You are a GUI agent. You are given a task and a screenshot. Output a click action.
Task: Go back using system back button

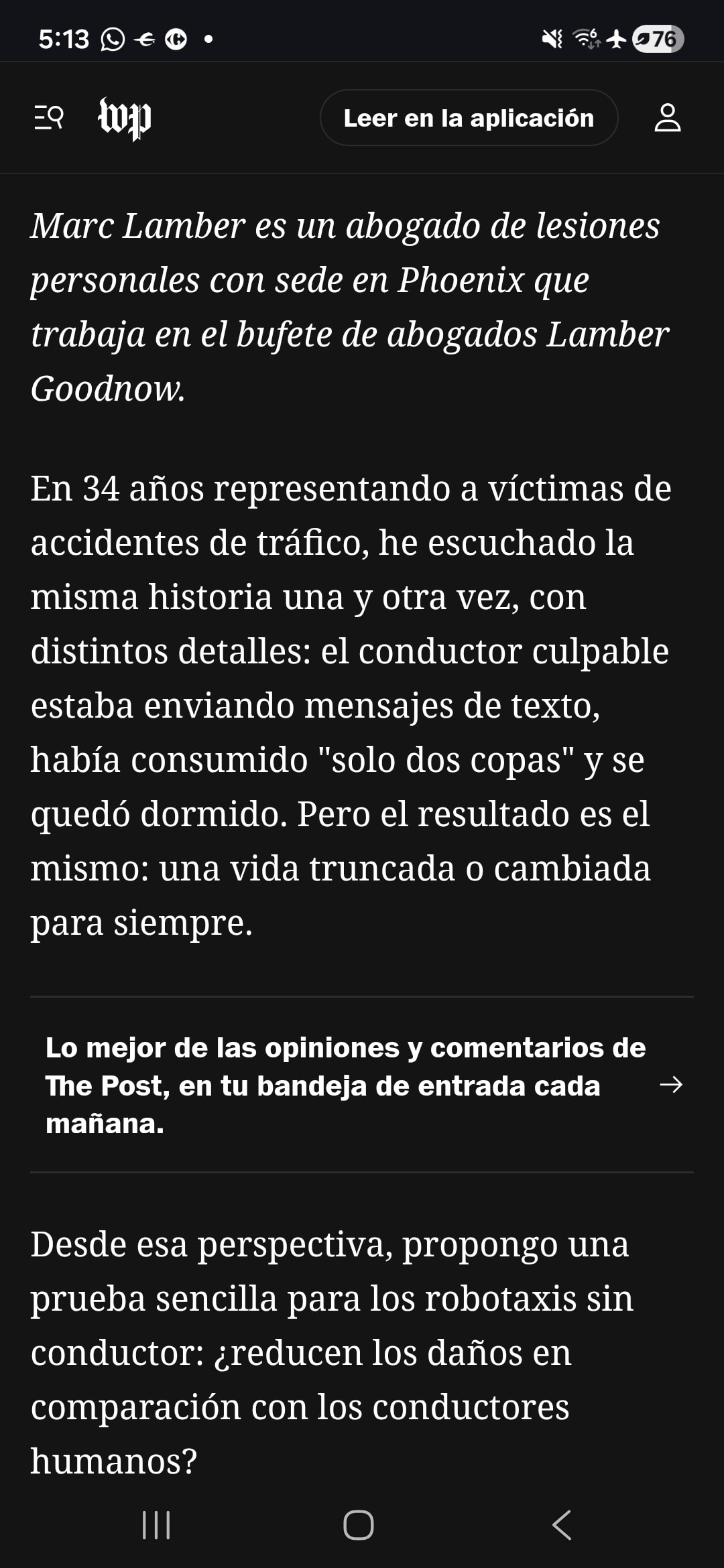[562, 1525]
